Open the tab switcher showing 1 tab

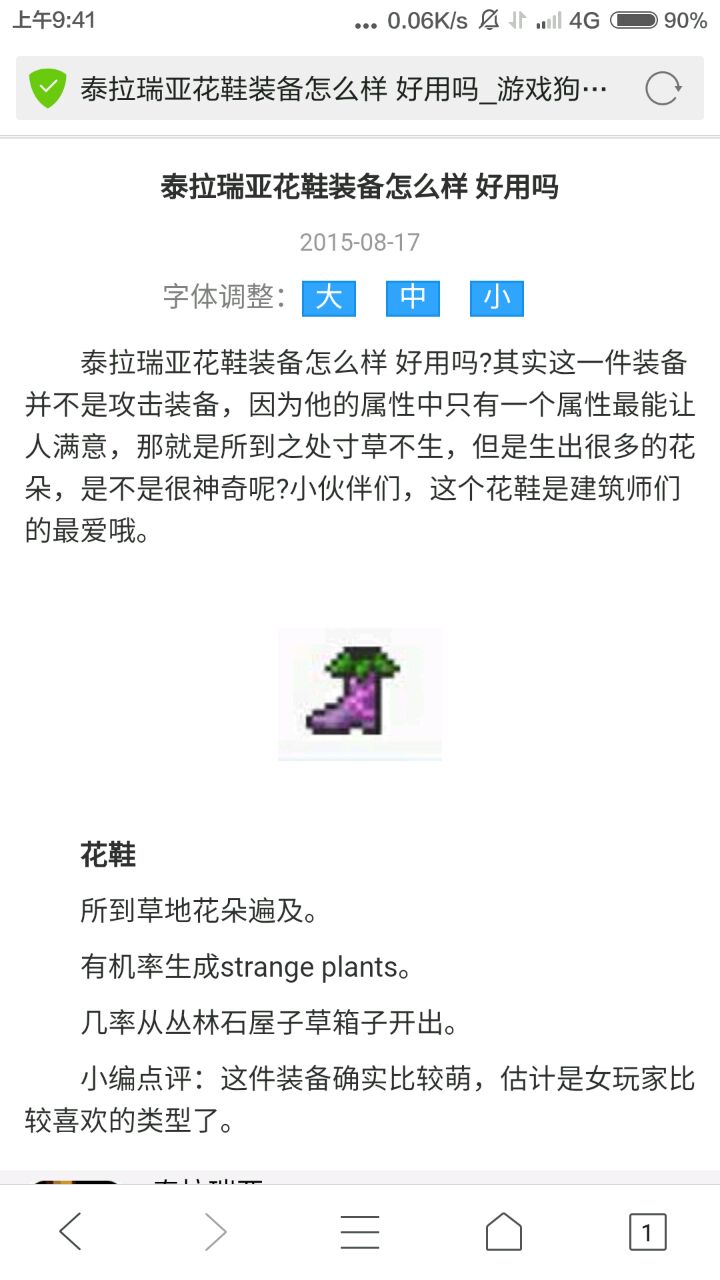(x=647, y=1232)
